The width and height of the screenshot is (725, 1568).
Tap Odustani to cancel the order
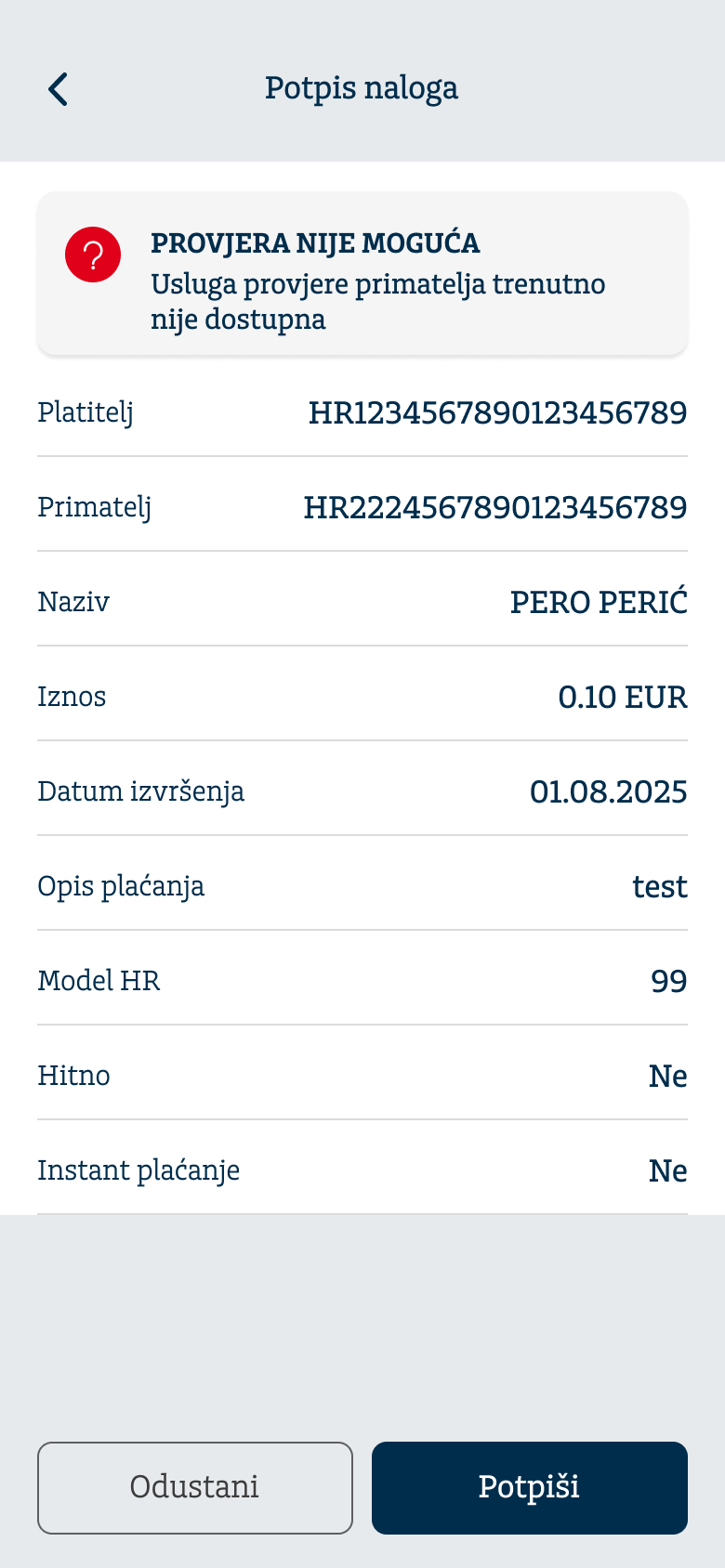pos(195,1487)
